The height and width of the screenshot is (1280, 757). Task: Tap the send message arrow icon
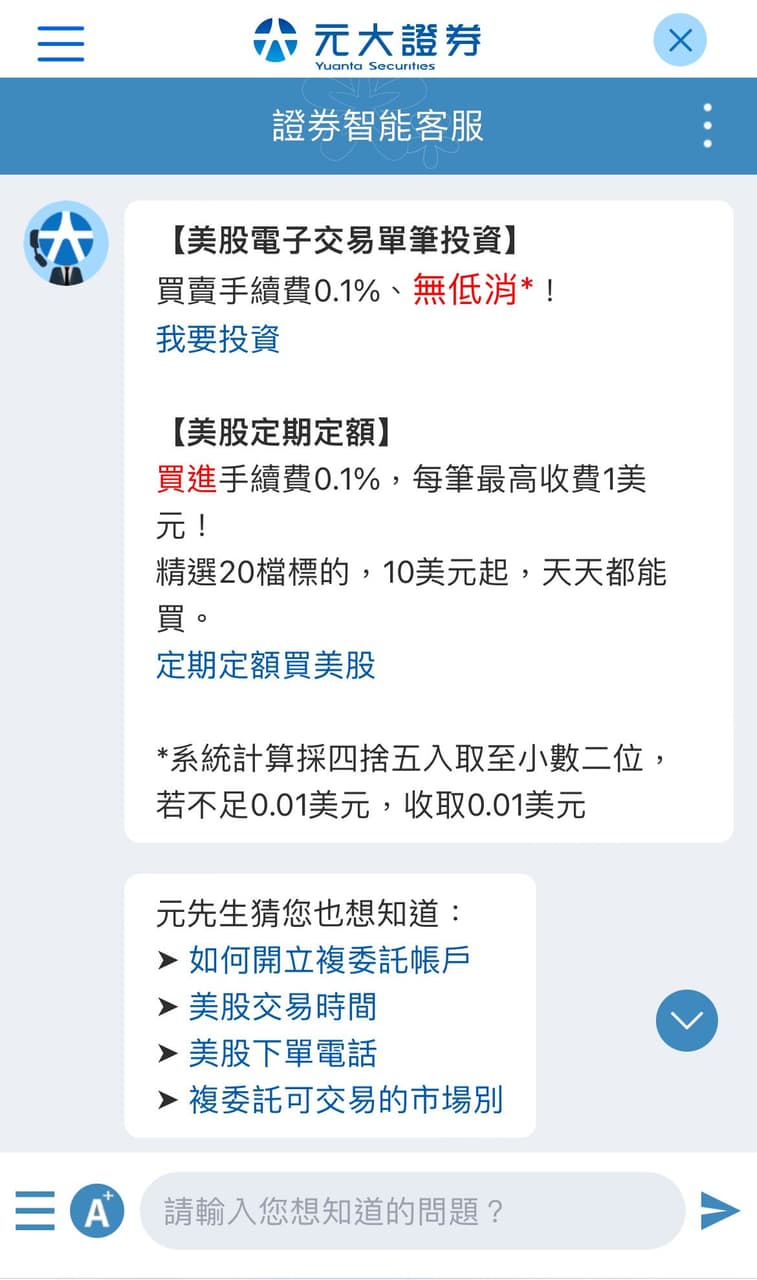point(719,1210)
